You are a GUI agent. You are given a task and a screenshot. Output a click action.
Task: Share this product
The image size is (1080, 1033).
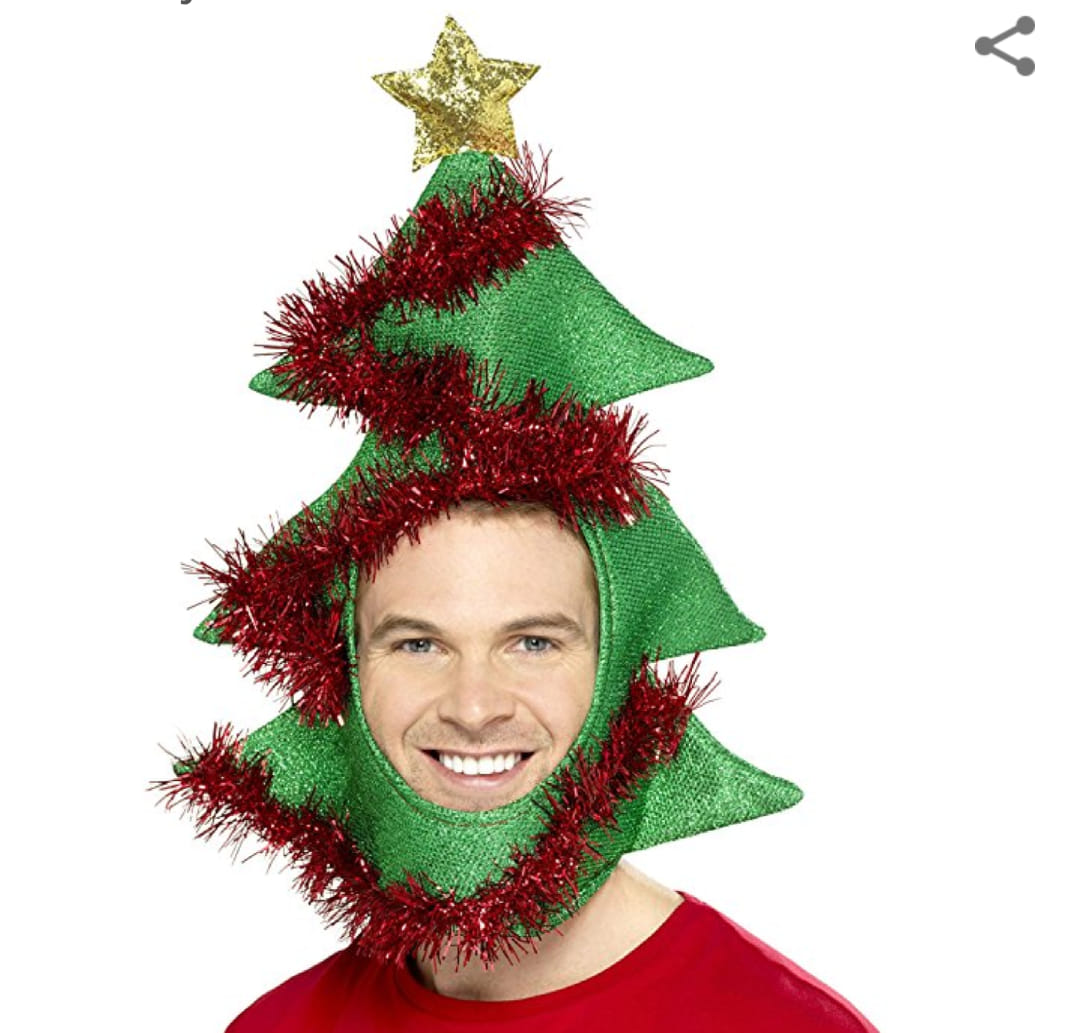pyautogui.click(x=1005, y=46)
